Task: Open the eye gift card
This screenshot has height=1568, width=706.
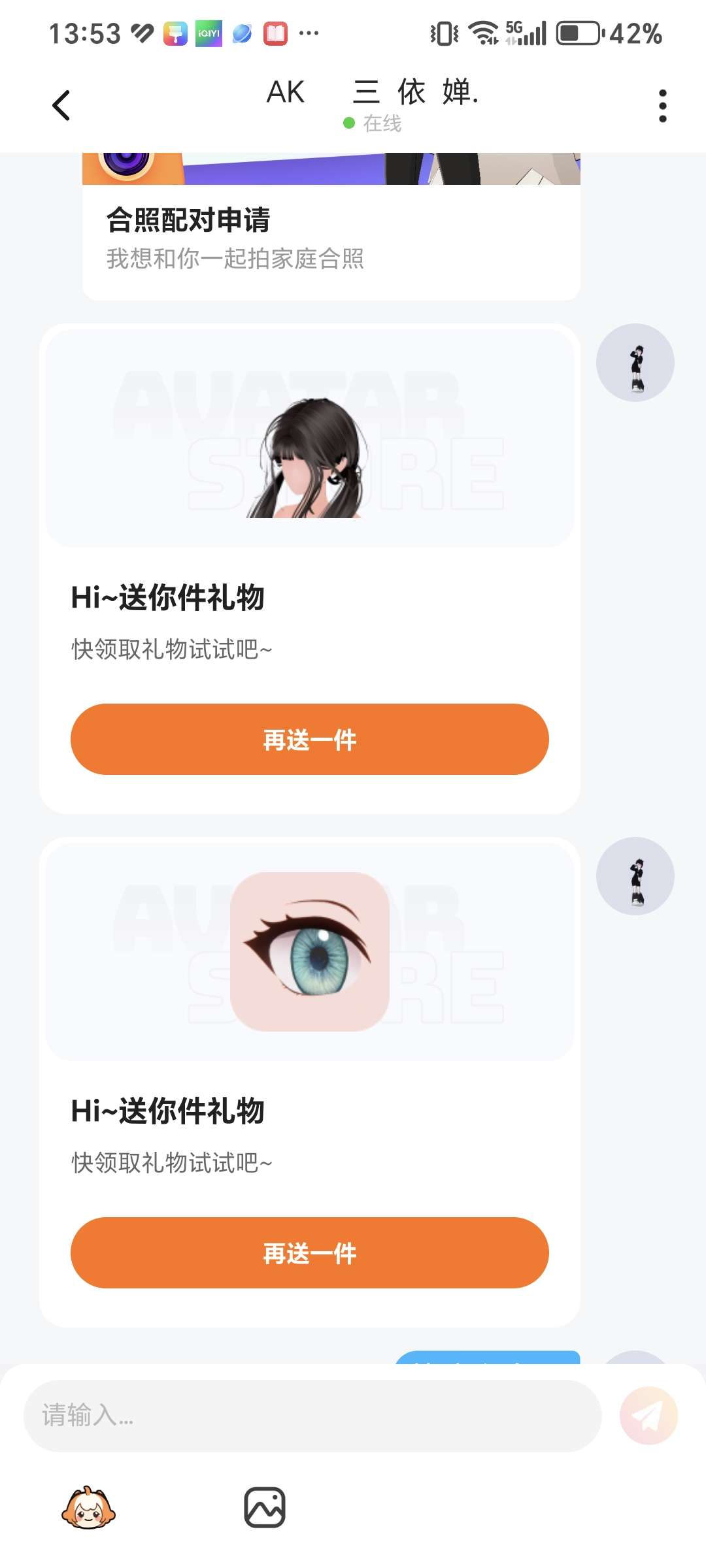Action: [309, 952]
